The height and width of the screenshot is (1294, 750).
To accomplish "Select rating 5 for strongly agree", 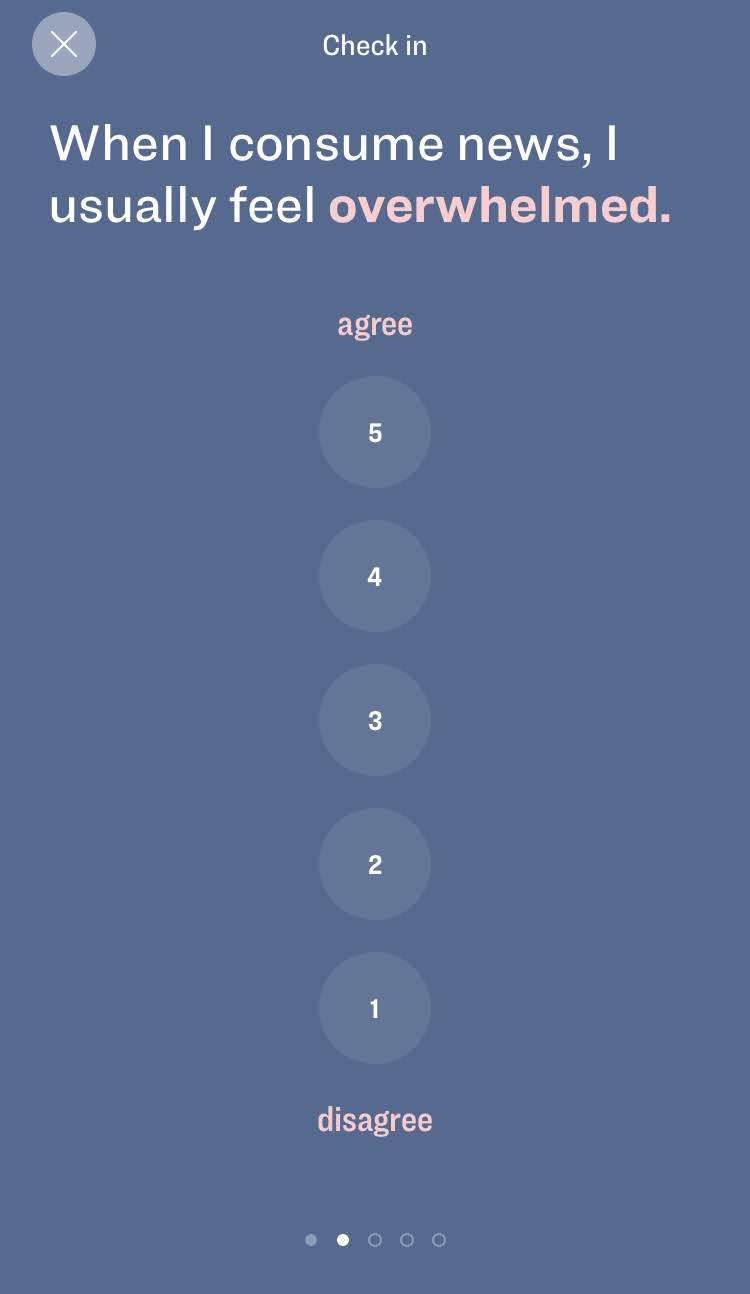I will click(375, 432).
